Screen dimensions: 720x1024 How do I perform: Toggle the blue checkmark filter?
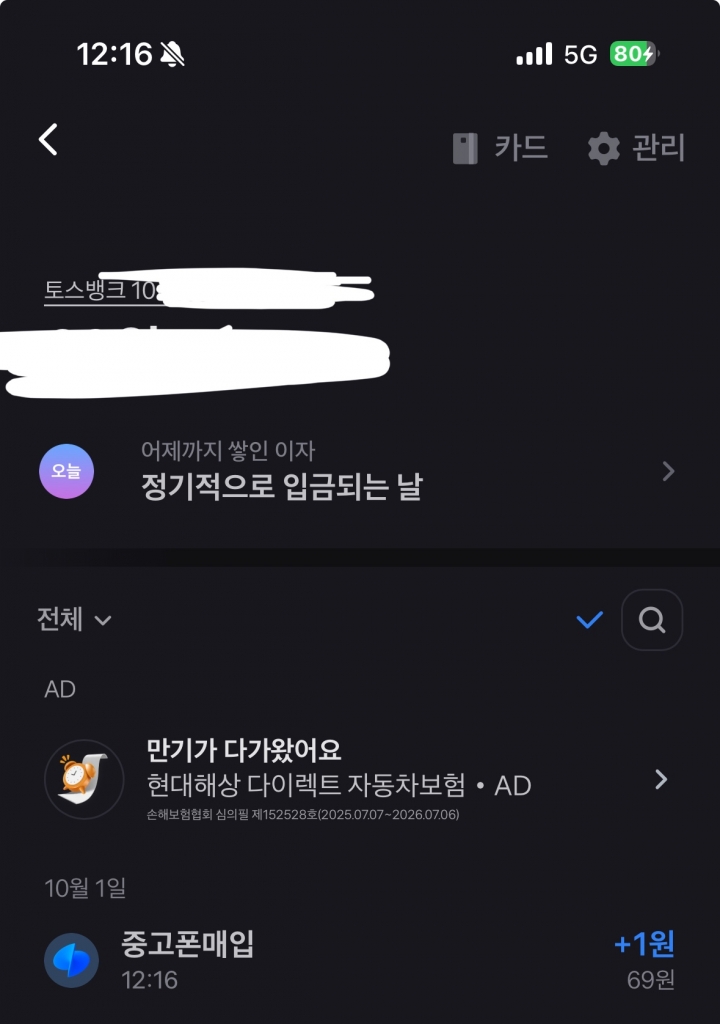tap(590, 620)
